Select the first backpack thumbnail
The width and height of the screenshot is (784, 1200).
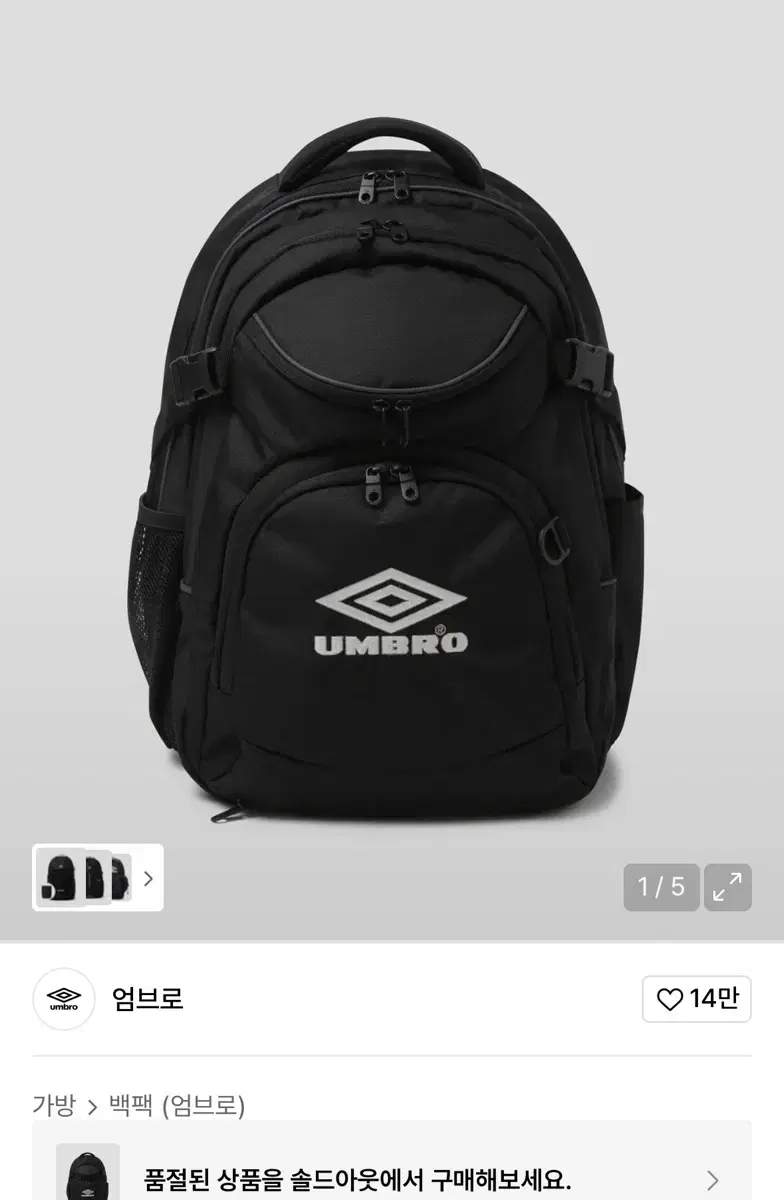tap(62, 878)
